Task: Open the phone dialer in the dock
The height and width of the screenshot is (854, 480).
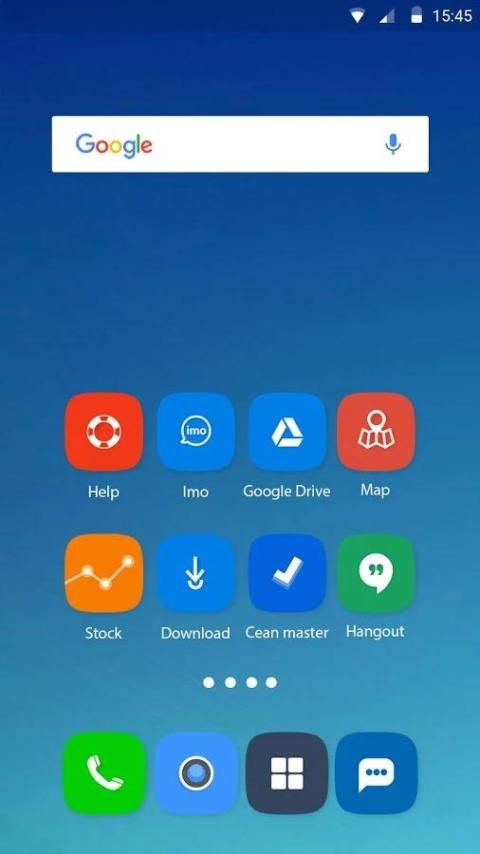Action: click(105, 773)
